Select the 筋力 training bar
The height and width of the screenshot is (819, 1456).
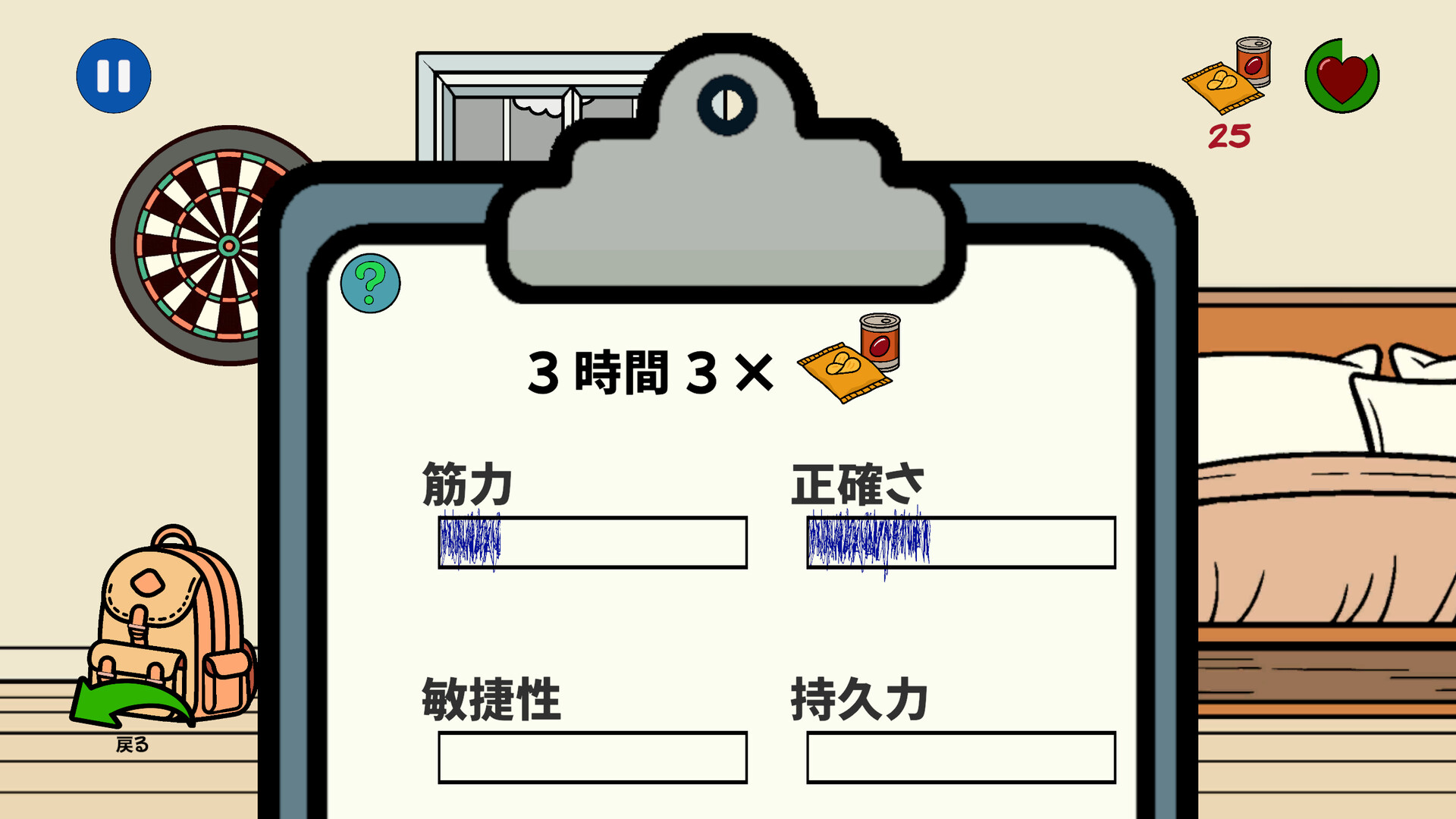point(592,542)
